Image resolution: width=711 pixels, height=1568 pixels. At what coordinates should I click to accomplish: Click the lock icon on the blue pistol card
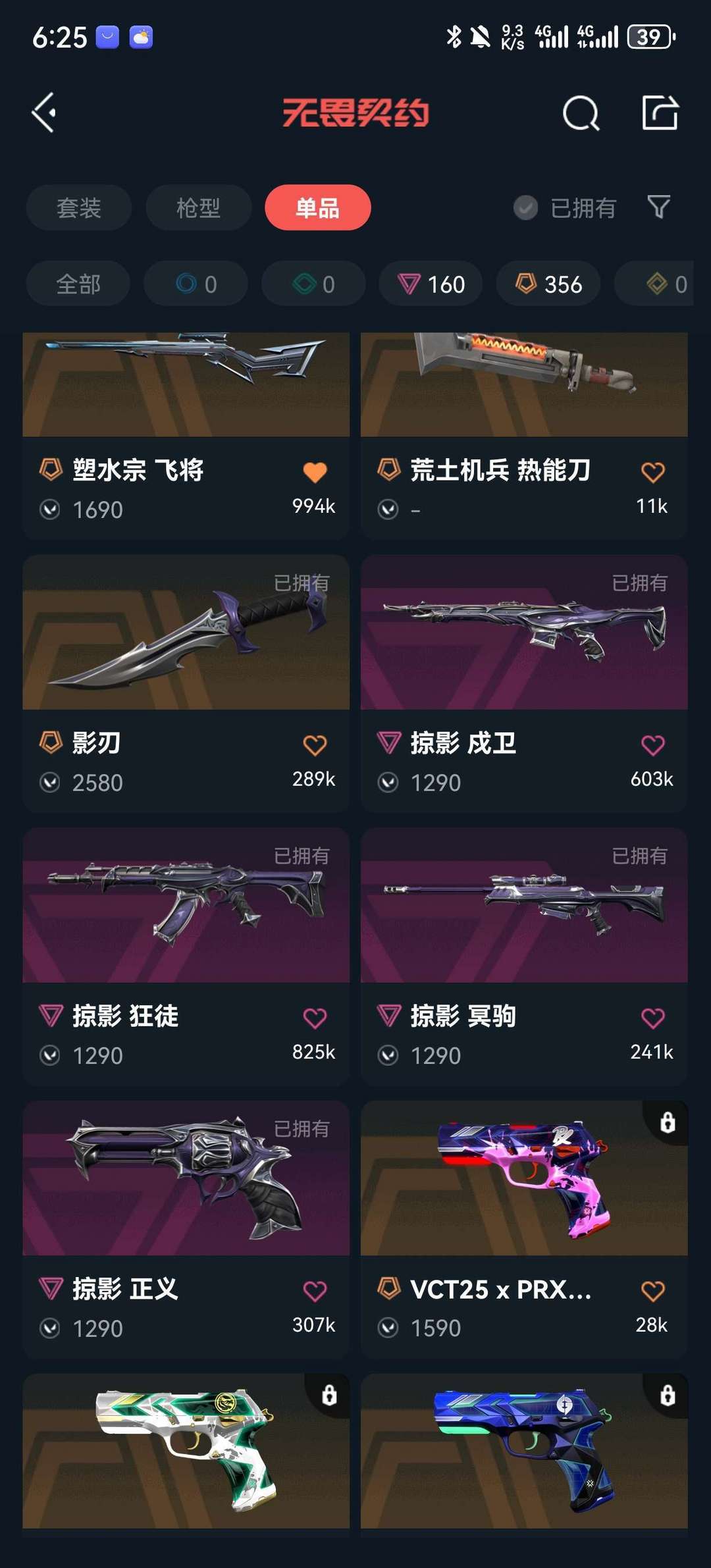[x=667, y=1396]
